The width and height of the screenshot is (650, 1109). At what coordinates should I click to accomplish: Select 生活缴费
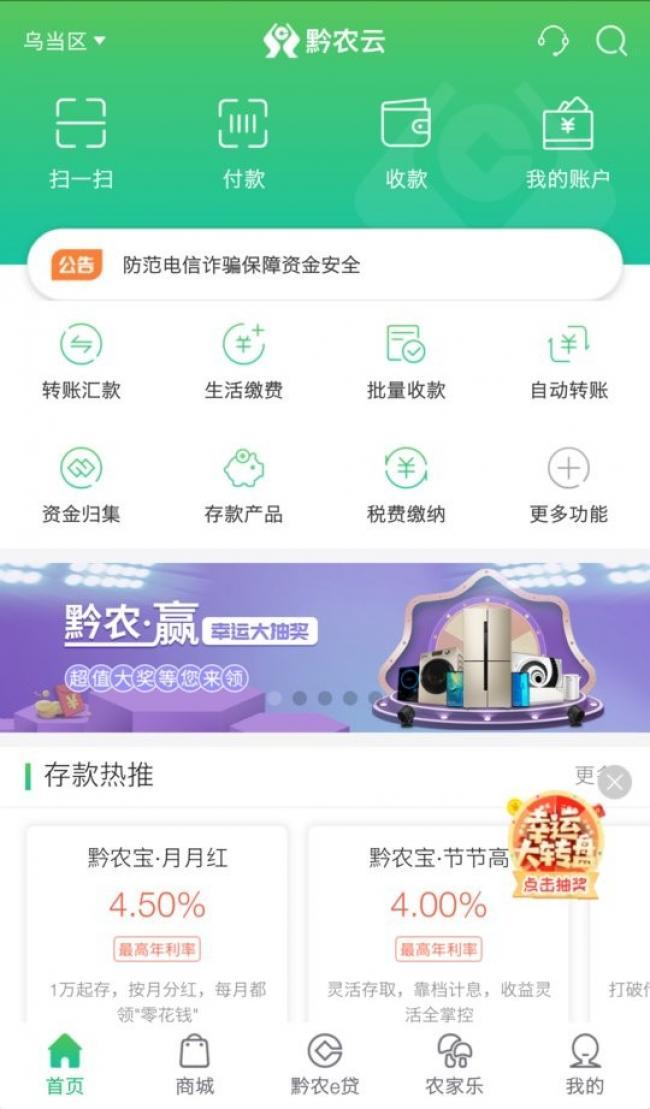[x=243, y=361]
